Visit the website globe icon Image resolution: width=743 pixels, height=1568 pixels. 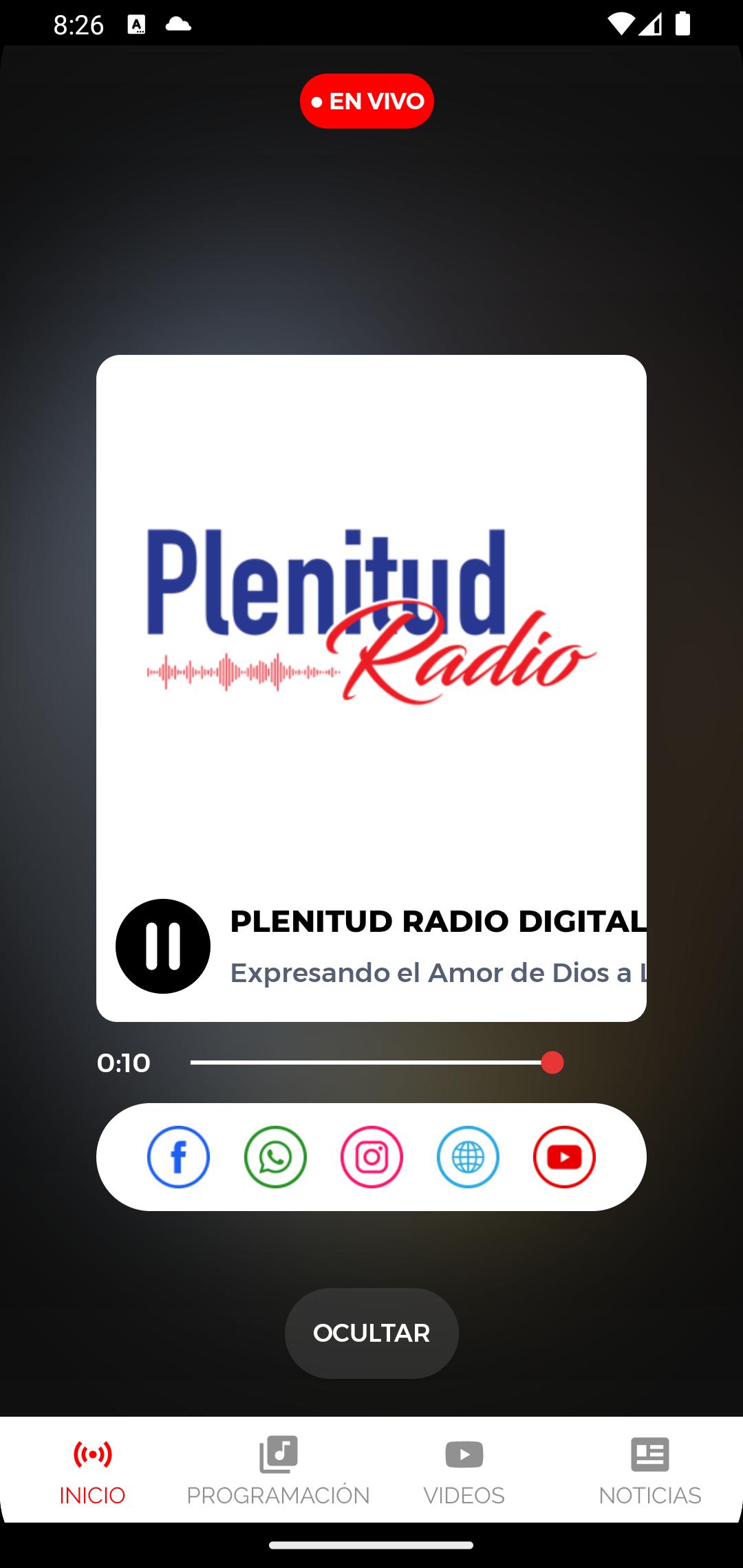pyautogui.click(x=468, y=1157)
